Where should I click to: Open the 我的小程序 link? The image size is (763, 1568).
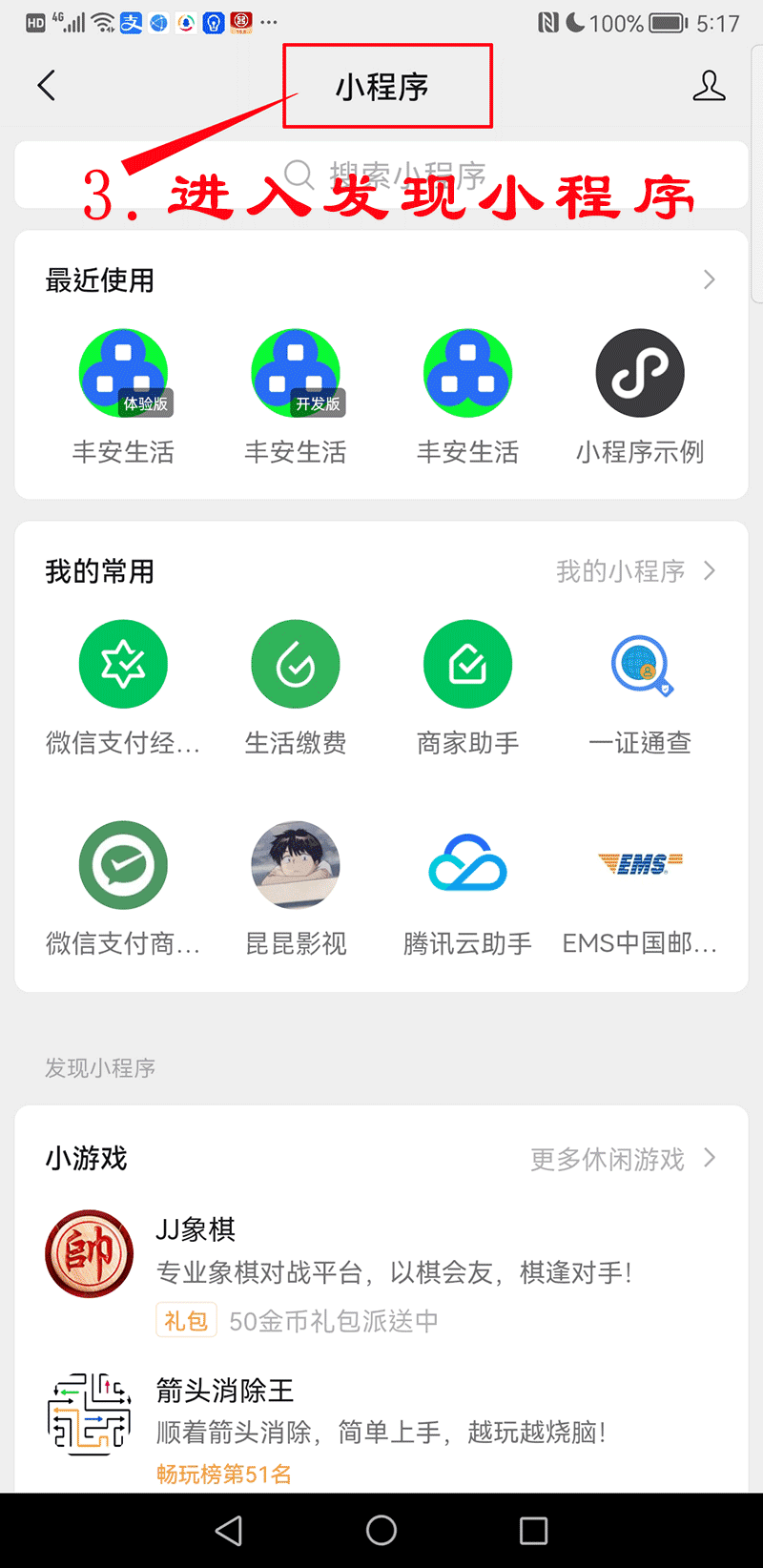click(635, 571)
